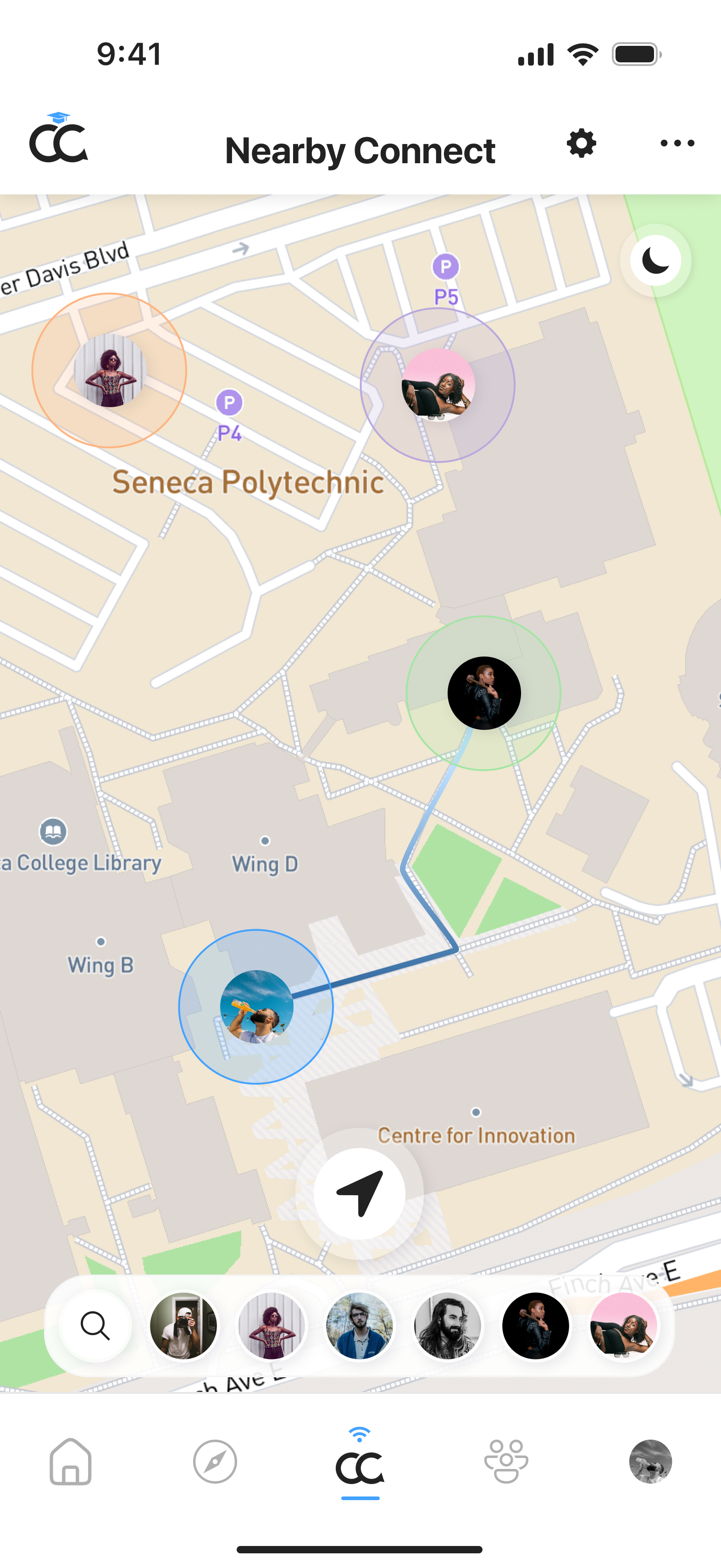
Task: Tap the blue-ringed man drinking map marker
Action: click(x=256, y=1007)
